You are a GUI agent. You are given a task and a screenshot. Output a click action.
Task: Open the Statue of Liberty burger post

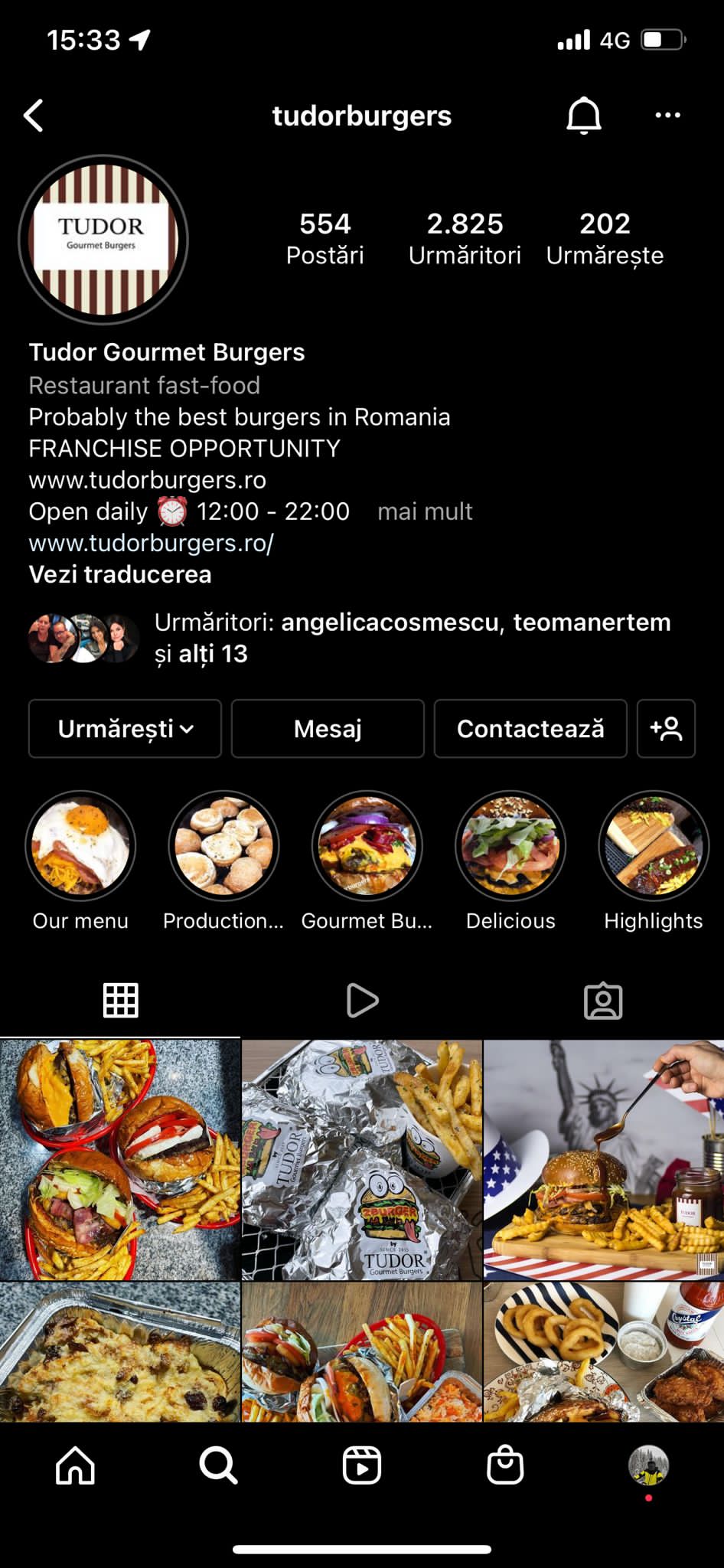coord(604,1159)
